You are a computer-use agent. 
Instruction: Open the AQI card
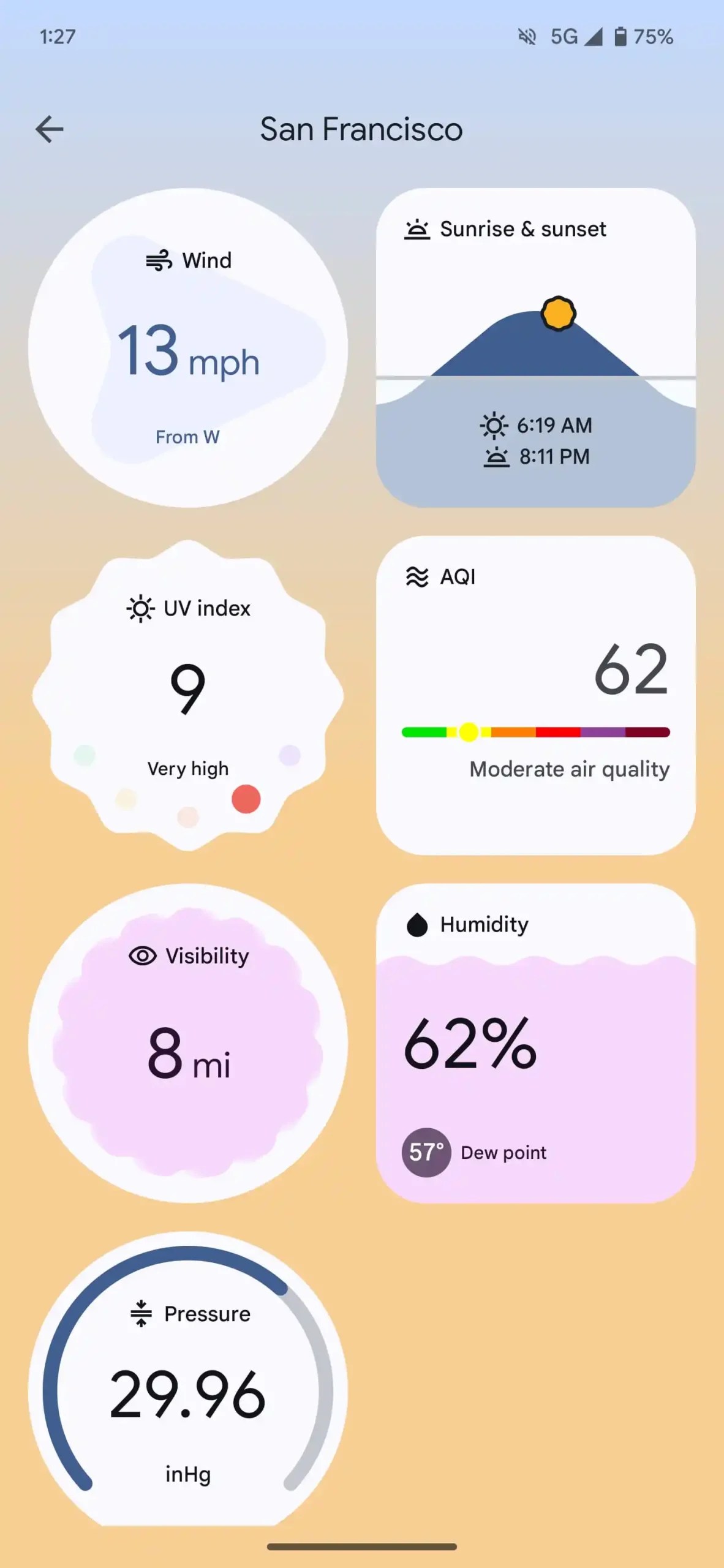click(x=535, y=695)
